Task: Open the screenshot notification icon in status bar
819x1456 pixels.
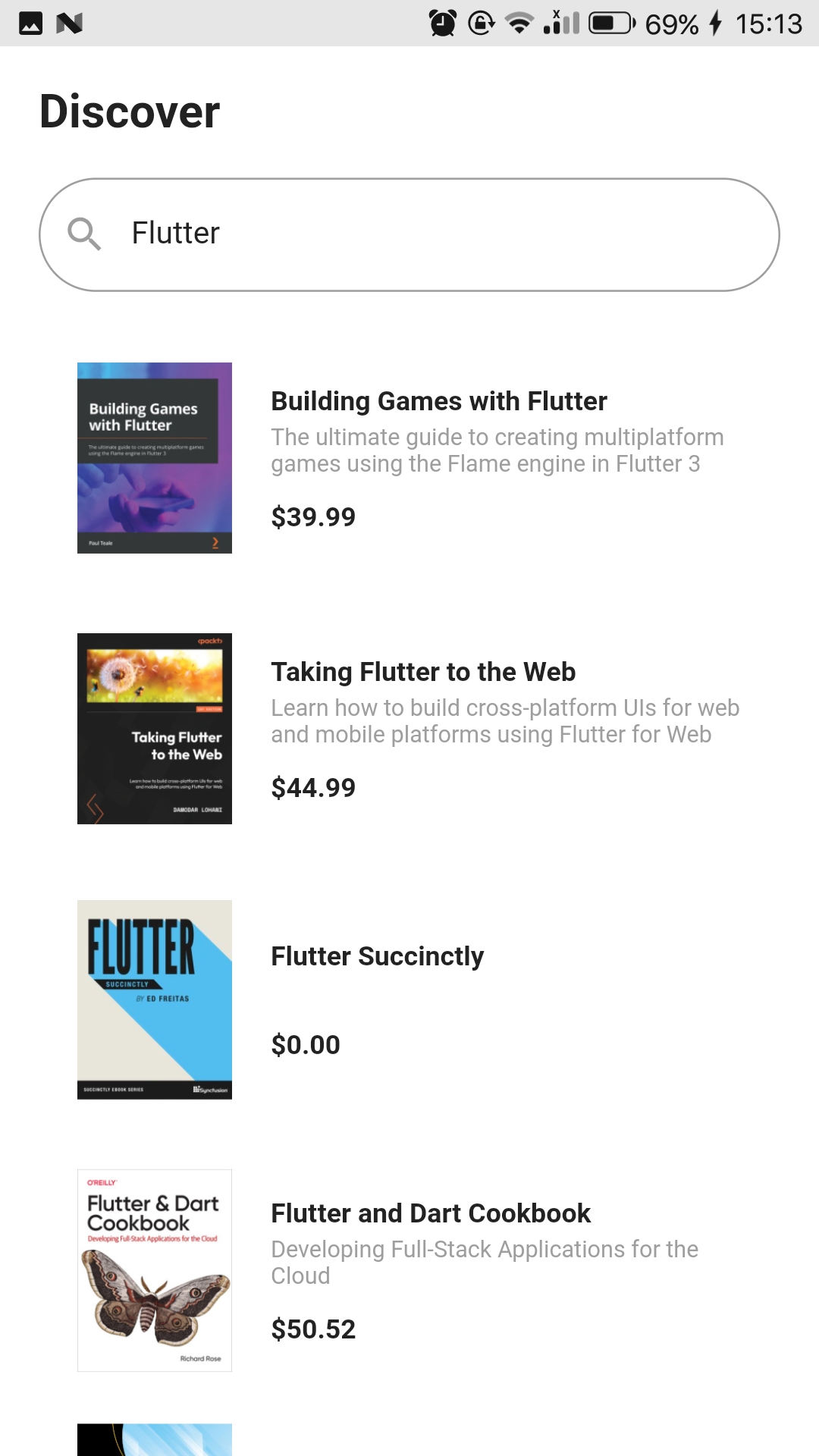Action: pyautogui.click(x=30, y=23)
